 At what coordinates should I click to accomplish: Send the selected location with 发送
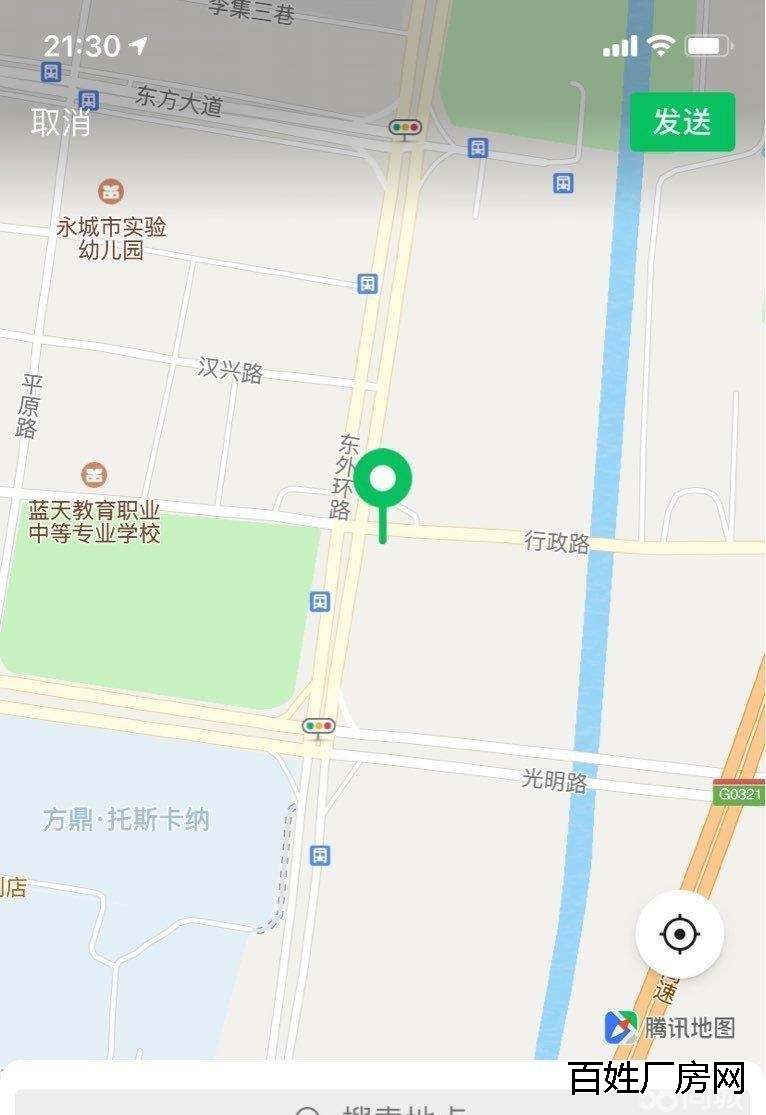click(x=682, y=122)
